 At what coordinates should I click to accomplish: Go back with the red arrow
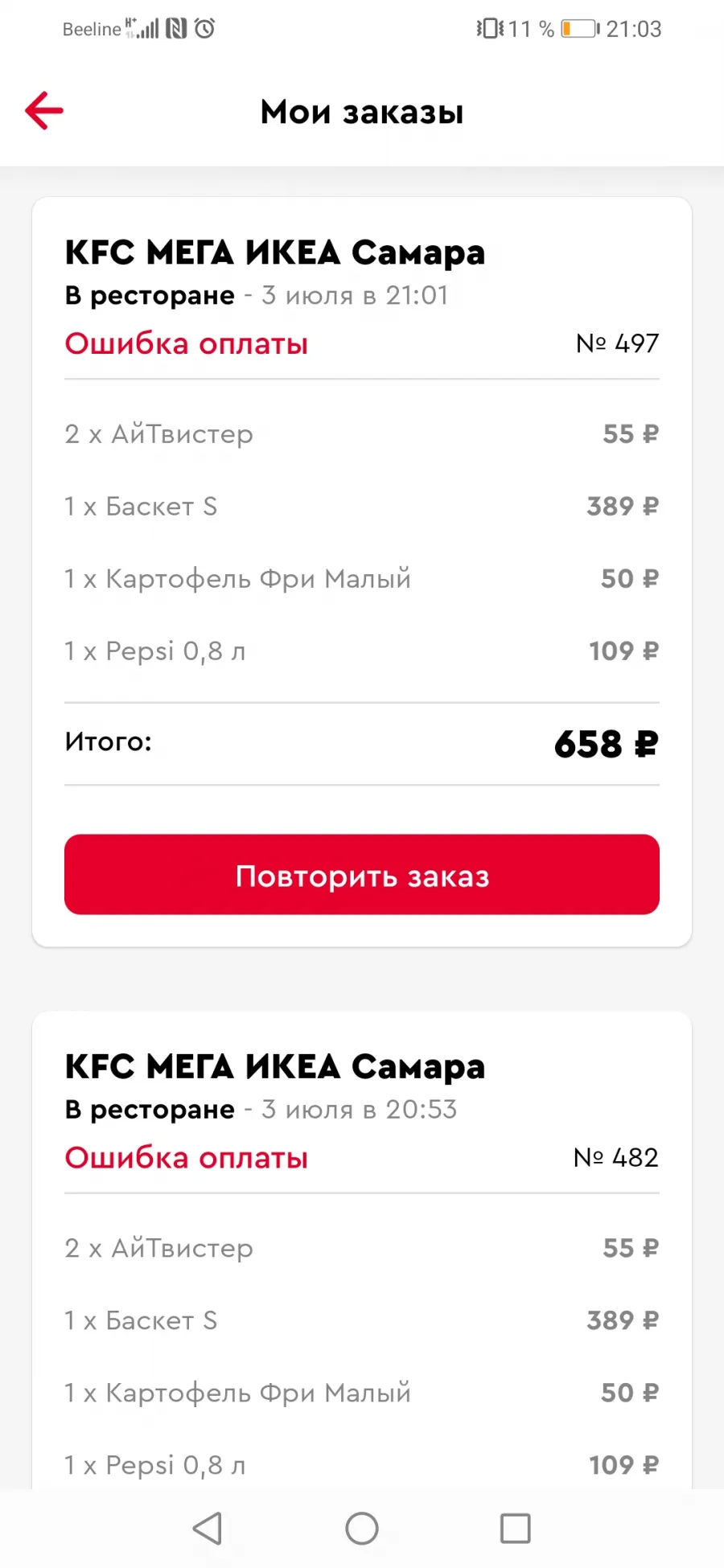[44, 111]
